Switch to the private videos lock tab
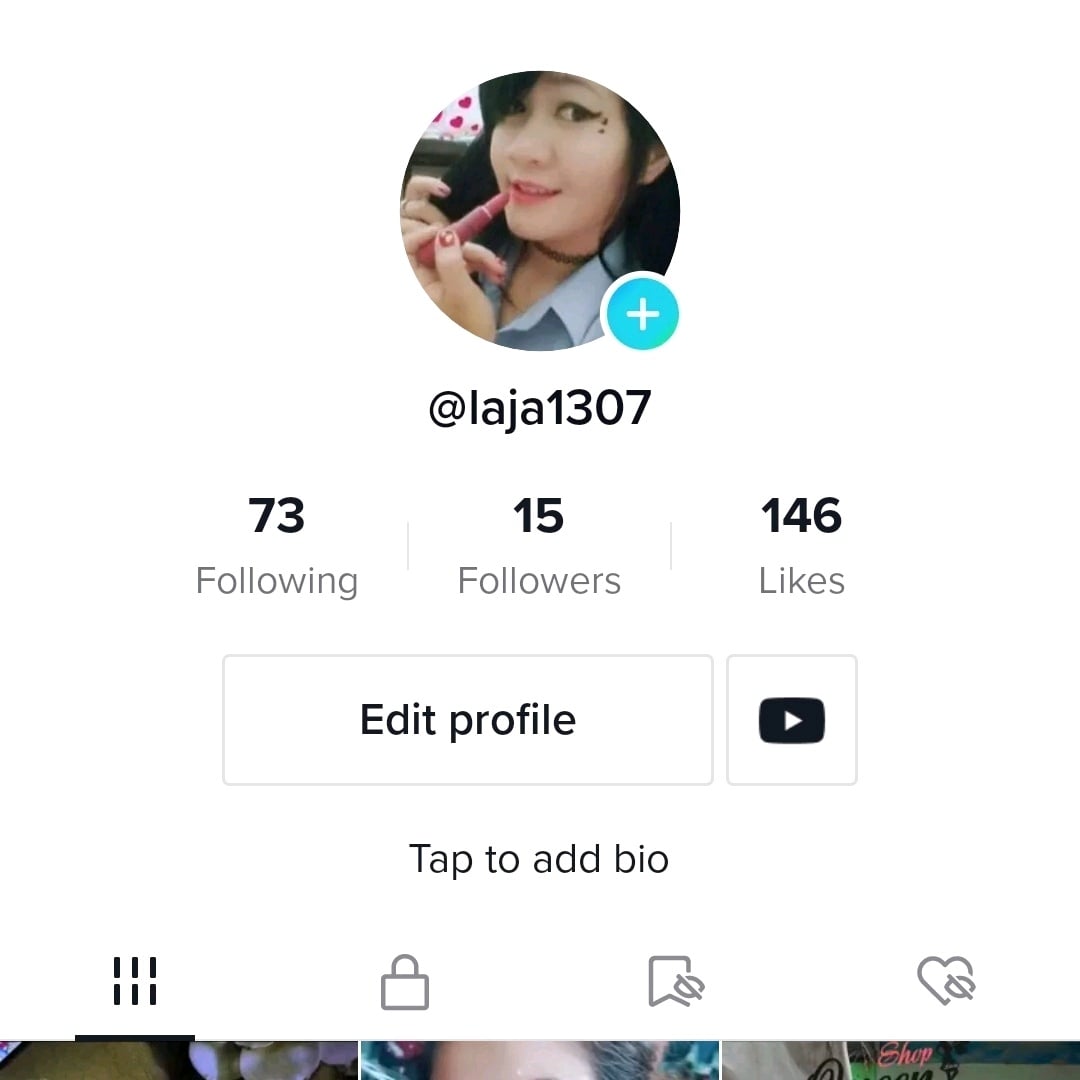This screenshot has height=1080, width=1080. point(405,981)
